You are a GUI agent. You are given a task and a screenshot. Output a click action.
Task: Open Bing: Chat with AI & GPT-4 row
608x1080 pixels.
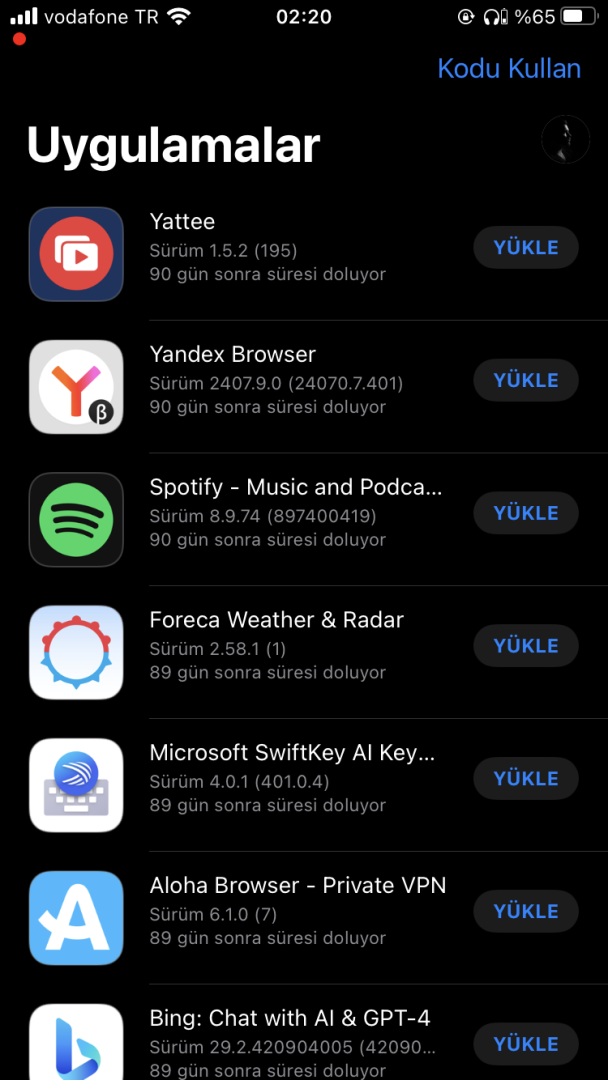[290, 1040]
